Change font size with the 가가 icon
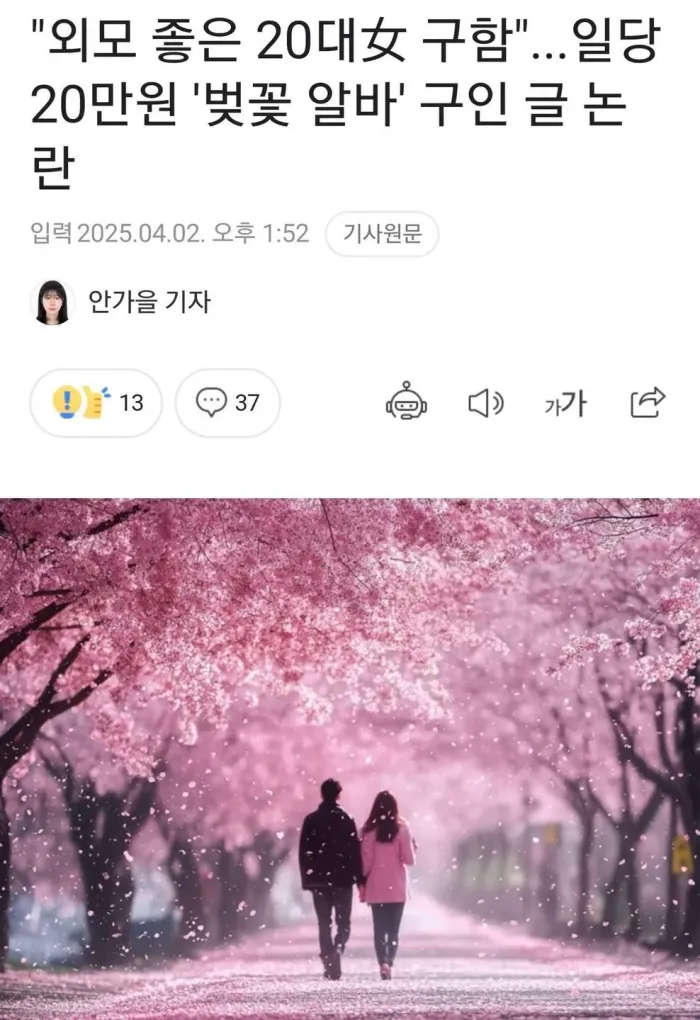Image resolution: width=700 pixels, height=1020 pixels. coord(565,403)
